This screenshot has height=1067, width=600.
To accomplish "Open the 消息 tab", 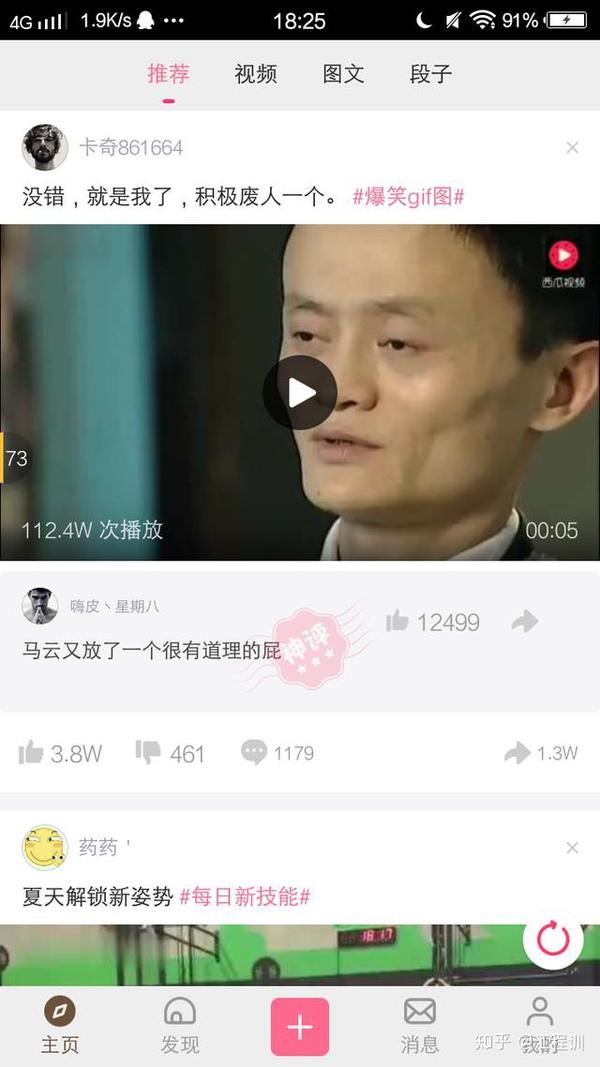I will pyautogui.click(x=419, y=1025).
